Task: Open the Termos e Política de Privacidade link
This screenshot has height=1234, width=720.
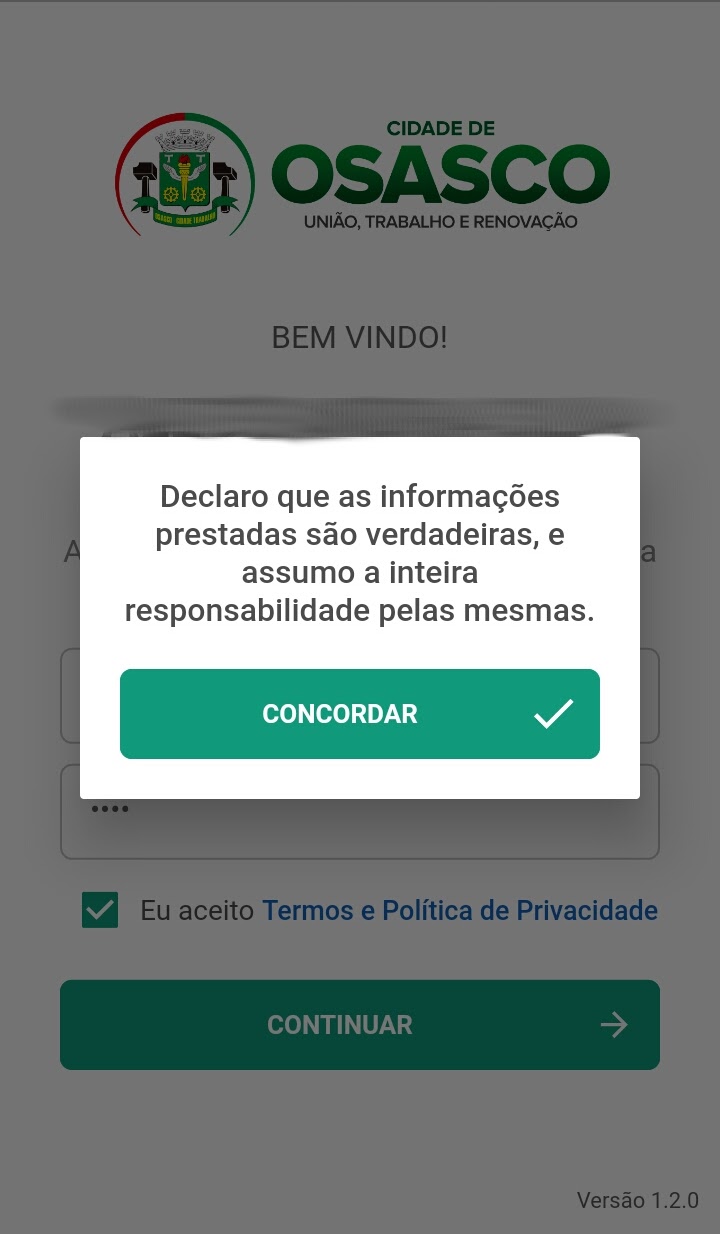Action: 459,910
